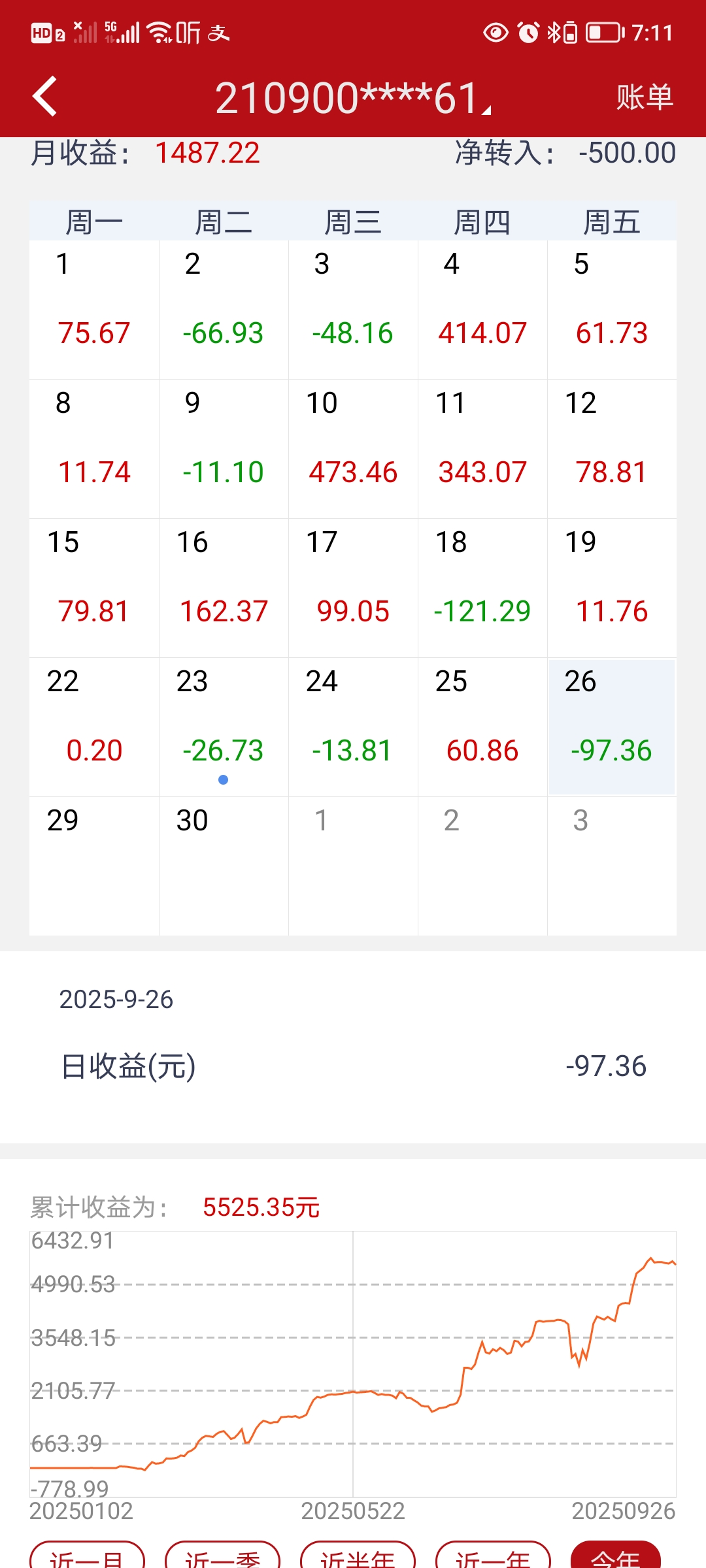
Task: Tap day 25 with 60.86
Action: click(x=482, y=728)
